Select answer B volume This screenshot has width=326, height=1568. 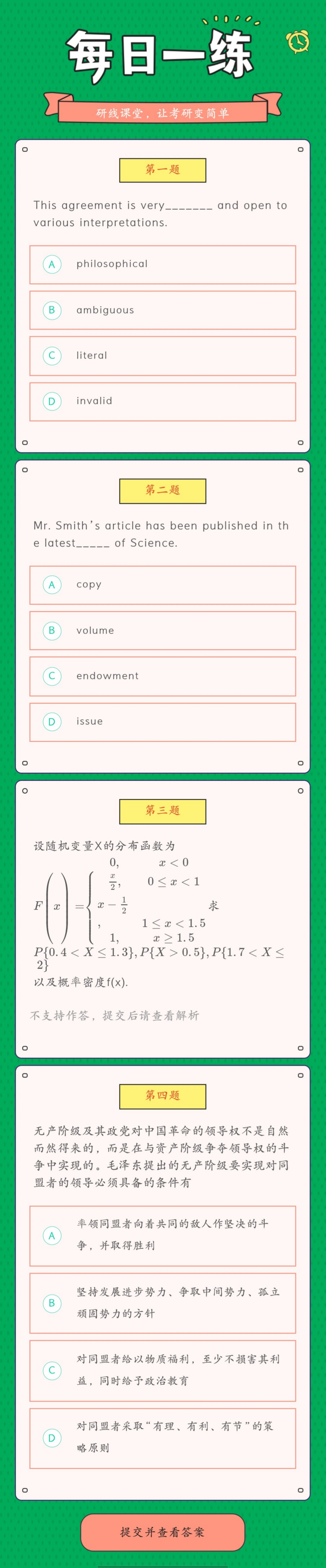162,631
